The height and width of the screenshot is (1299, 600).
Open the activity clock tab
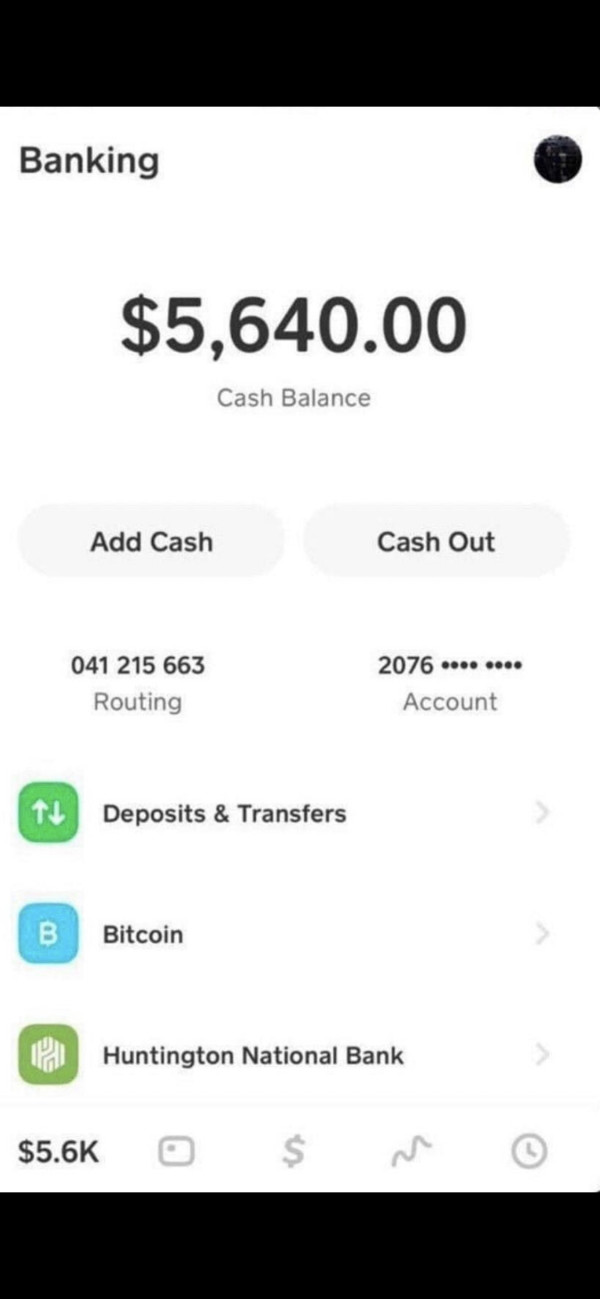click(529, 1153)
